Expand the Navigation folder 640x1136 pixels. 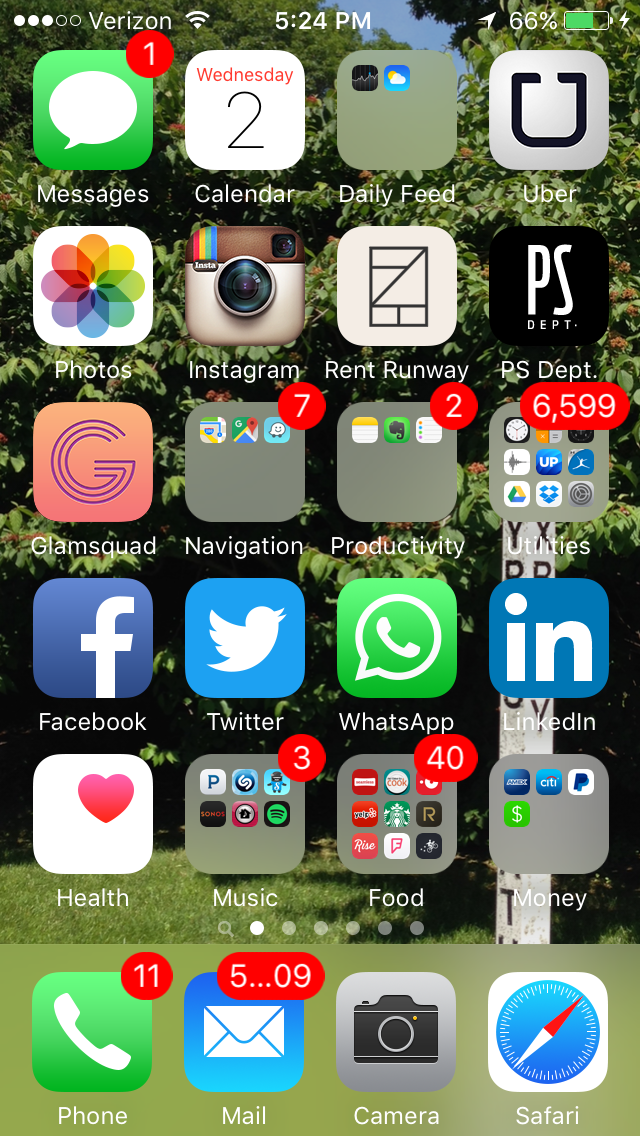point(245,462)
